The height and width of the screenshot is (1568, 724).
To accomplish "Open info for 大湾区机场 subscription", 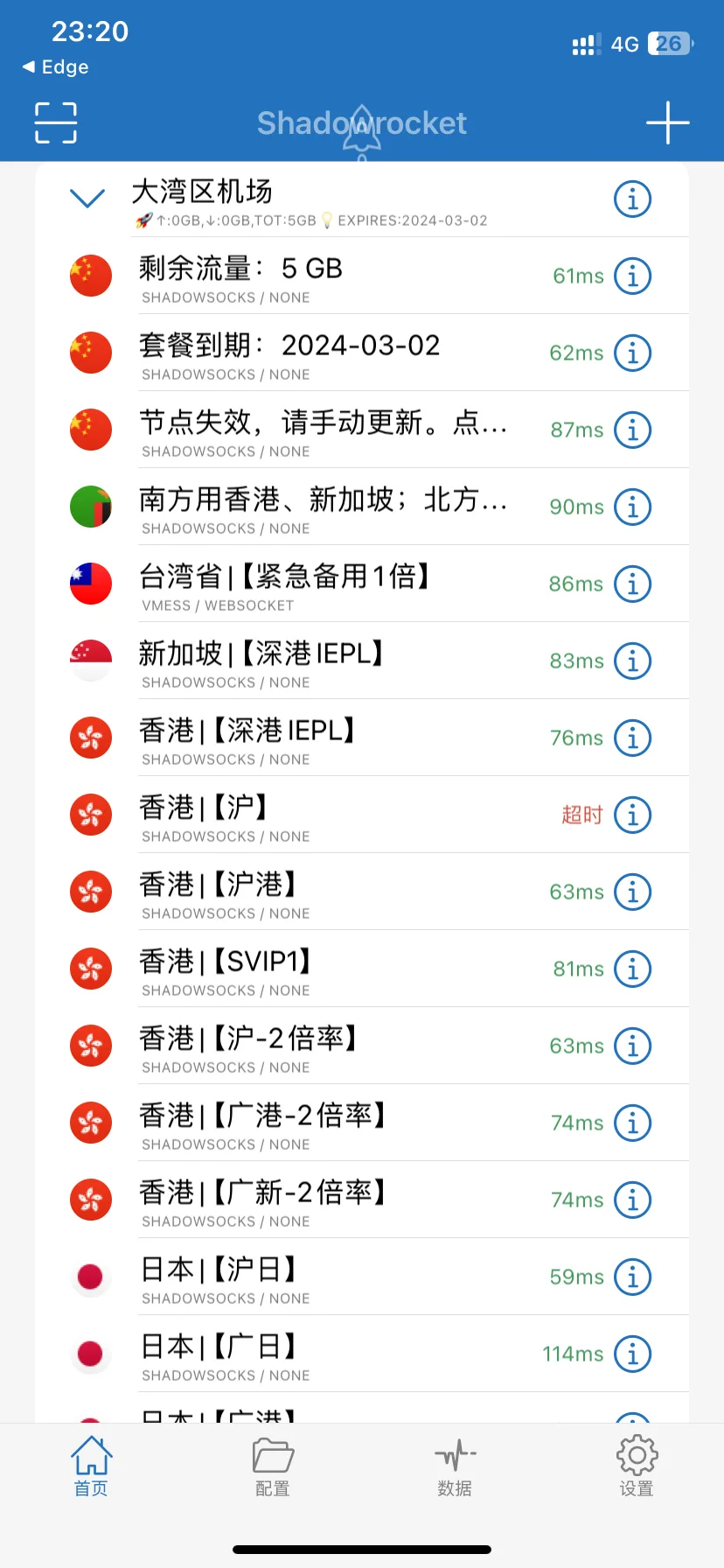I will tap(632, 199).
